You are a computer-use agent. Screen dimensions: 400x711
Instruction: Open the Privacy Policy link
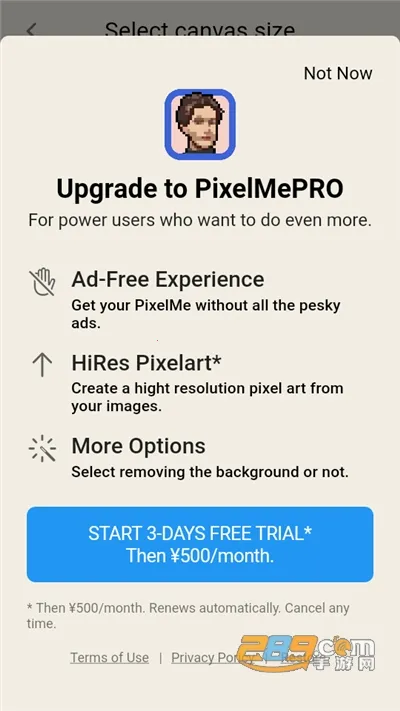(x=213, y=657)
